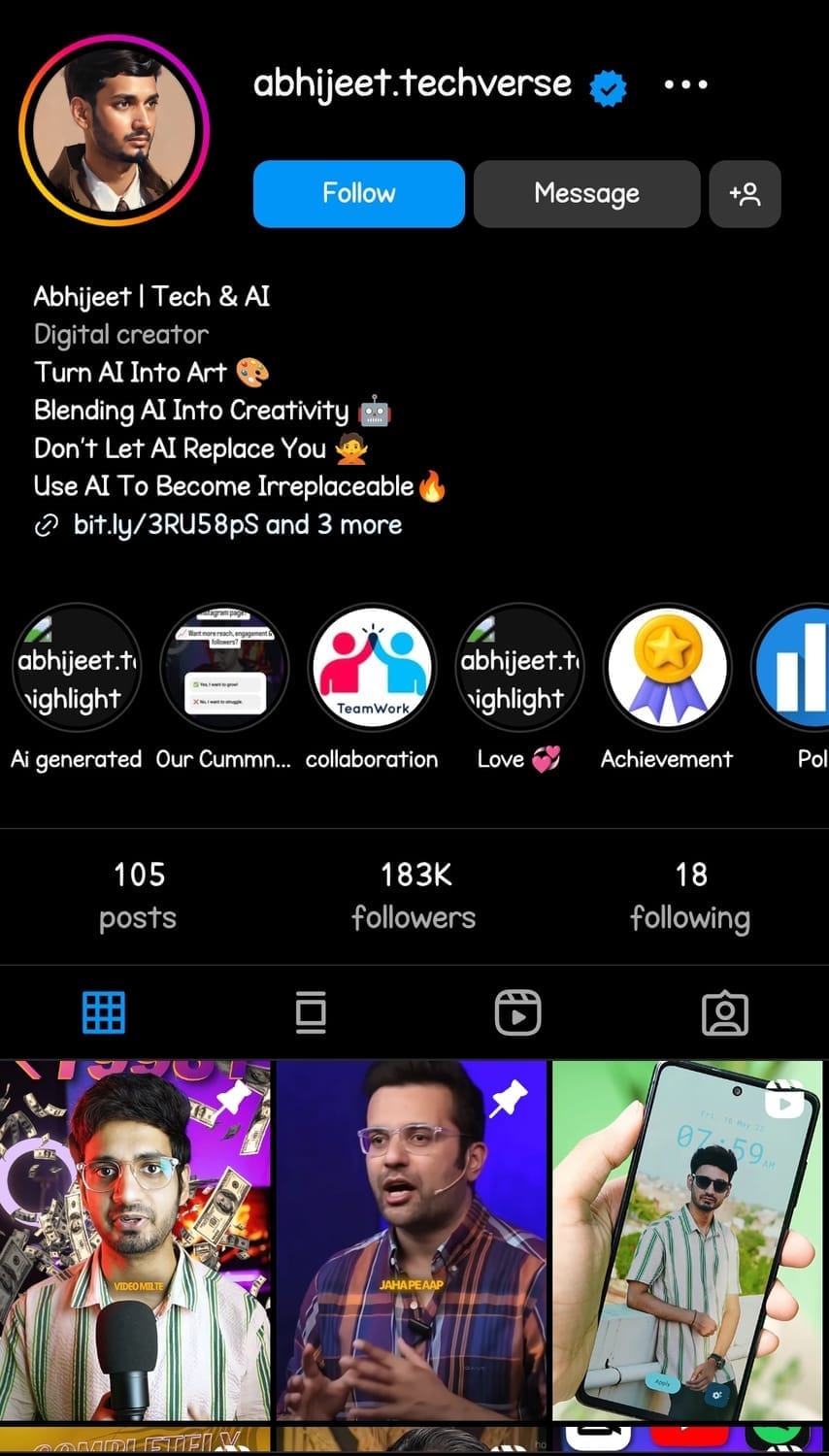
Task: View the Our Cummn... highlight
Action: pos(224,668)
